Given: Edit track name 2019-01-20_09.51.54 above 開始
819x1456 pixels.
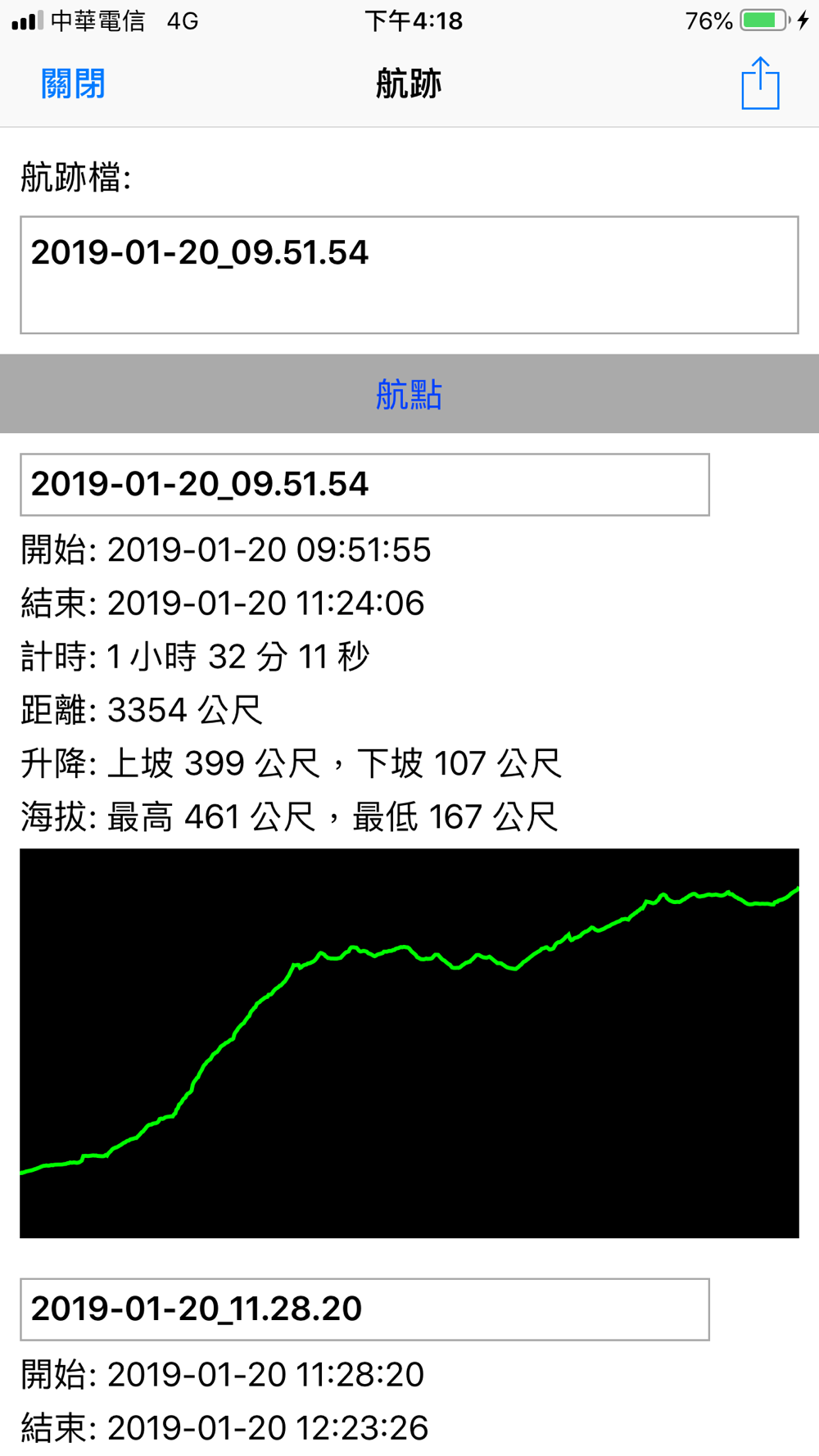Looking at the screenshot, I should point(364,485).
